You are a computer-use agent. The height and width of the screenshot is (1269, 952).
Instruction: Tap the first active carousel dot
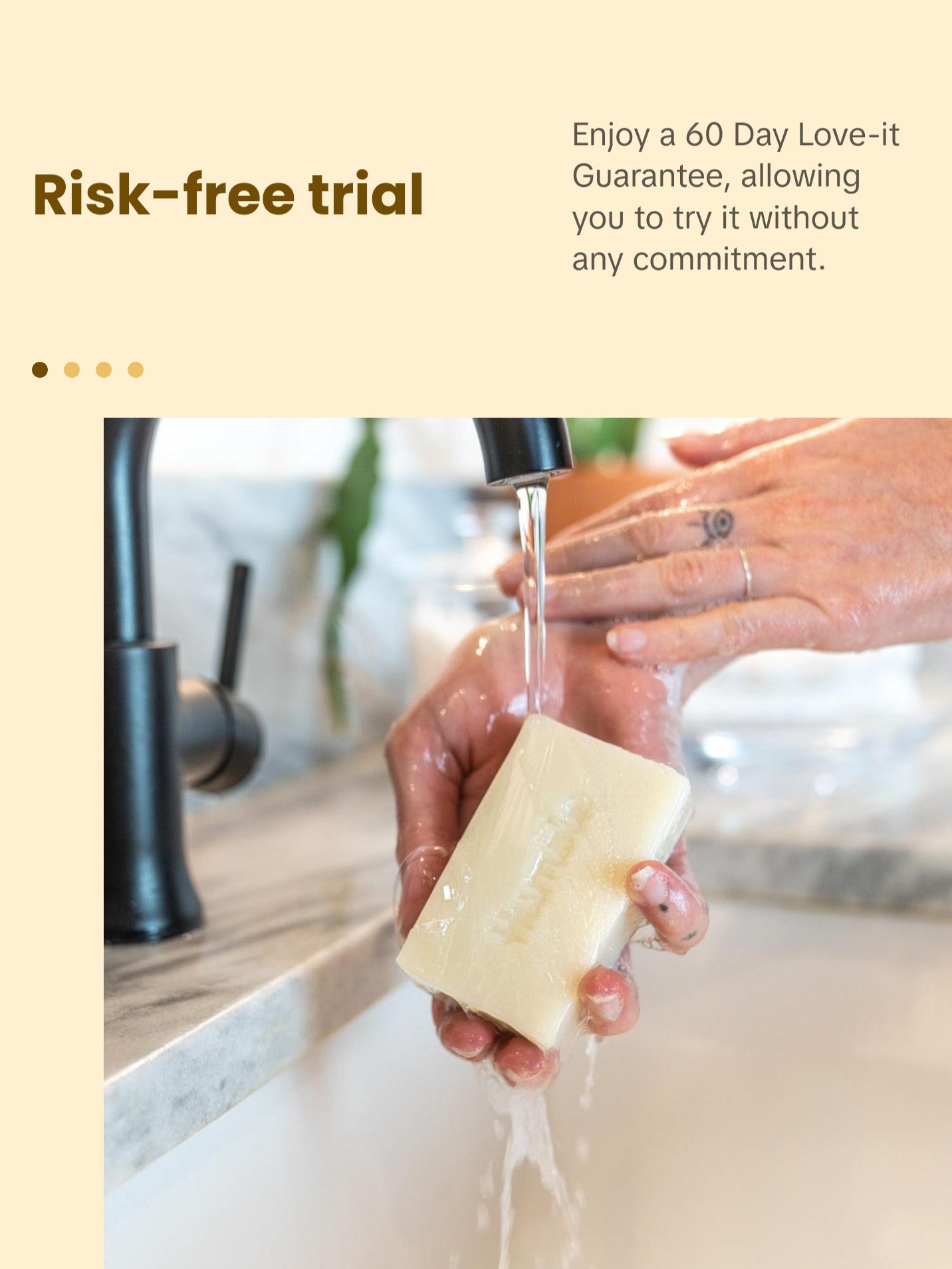40,370
